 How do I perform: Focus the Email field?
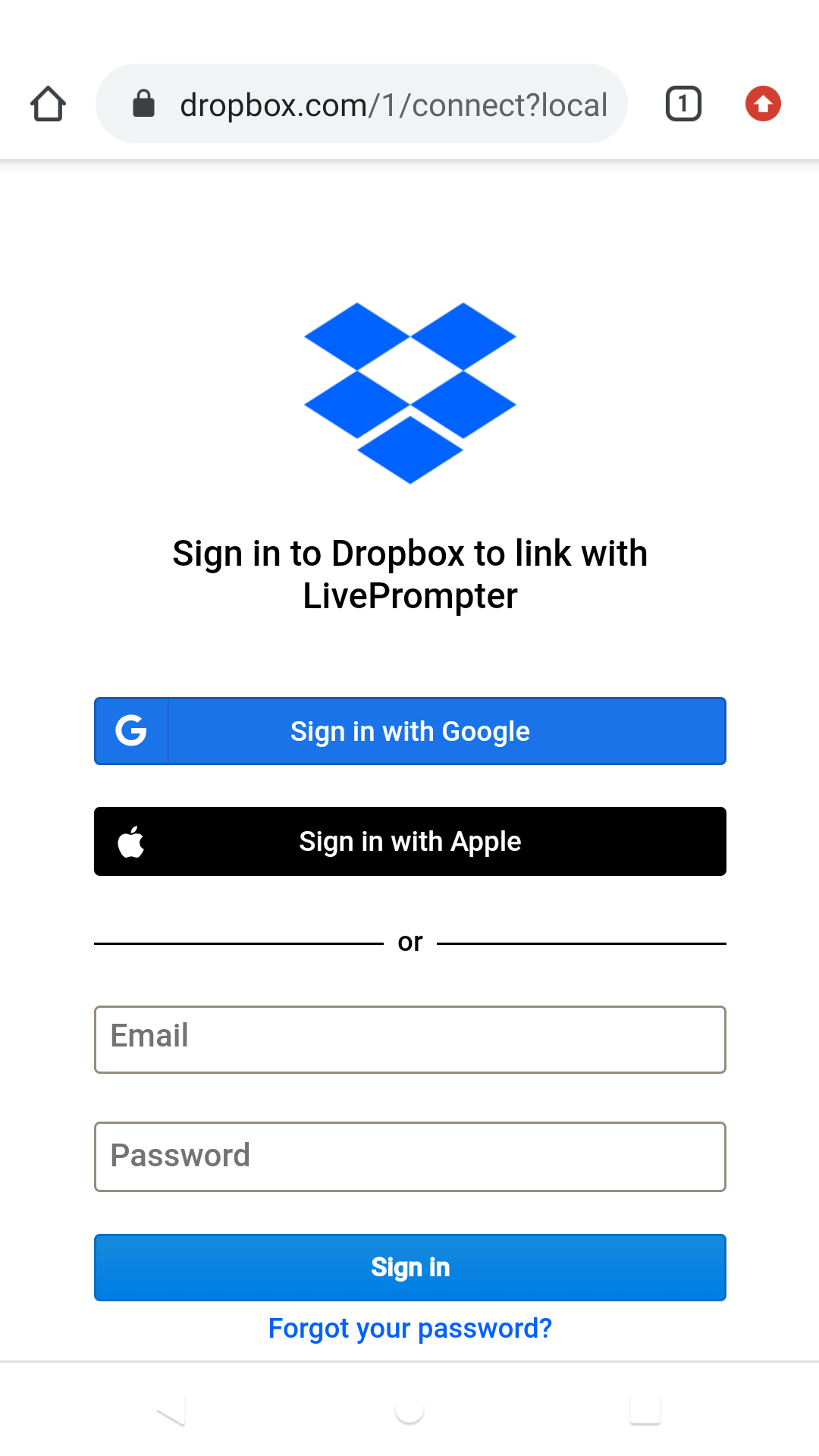[409, 1039]
